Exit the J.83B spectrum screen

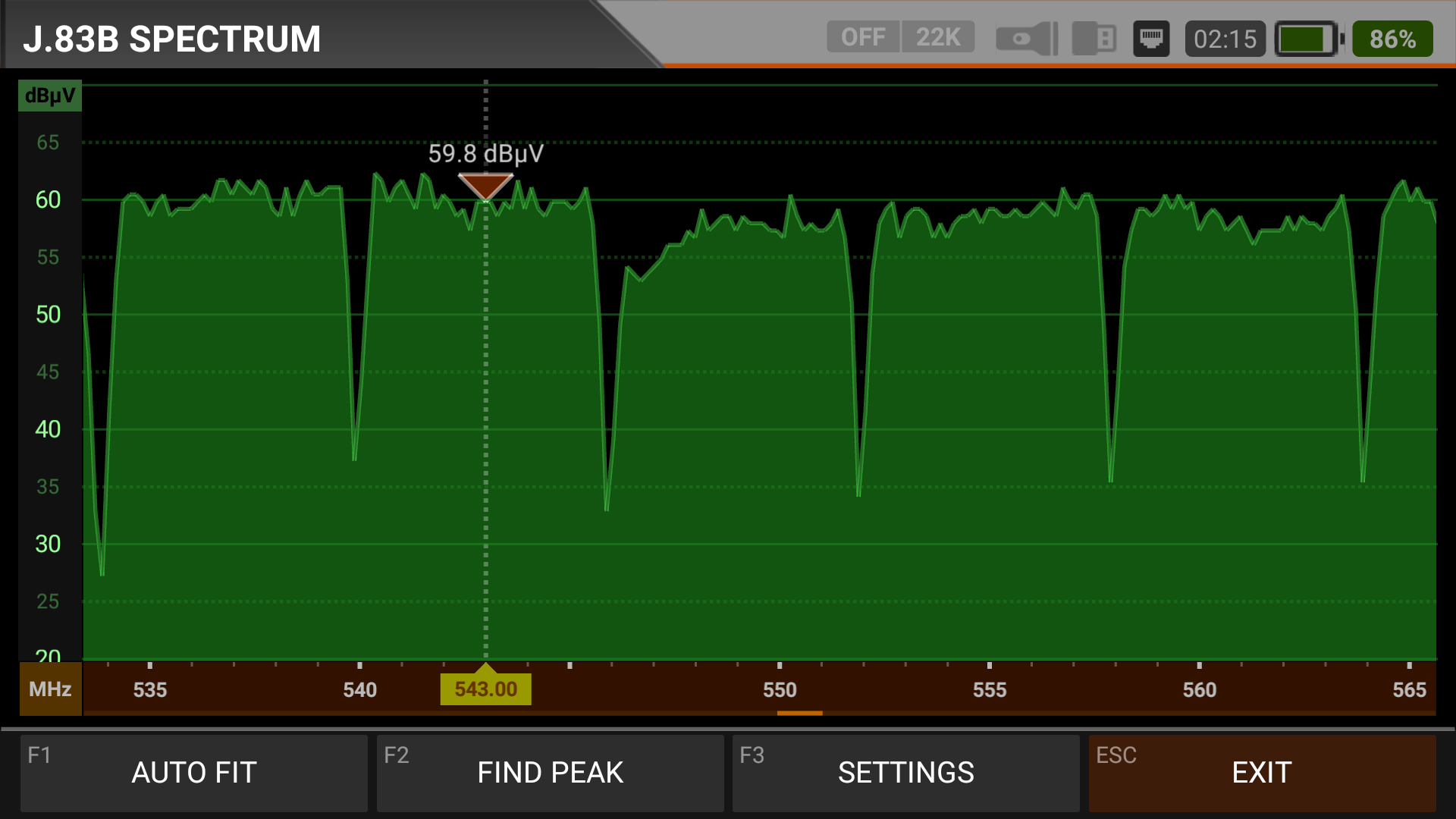[x=1262, y=773]
